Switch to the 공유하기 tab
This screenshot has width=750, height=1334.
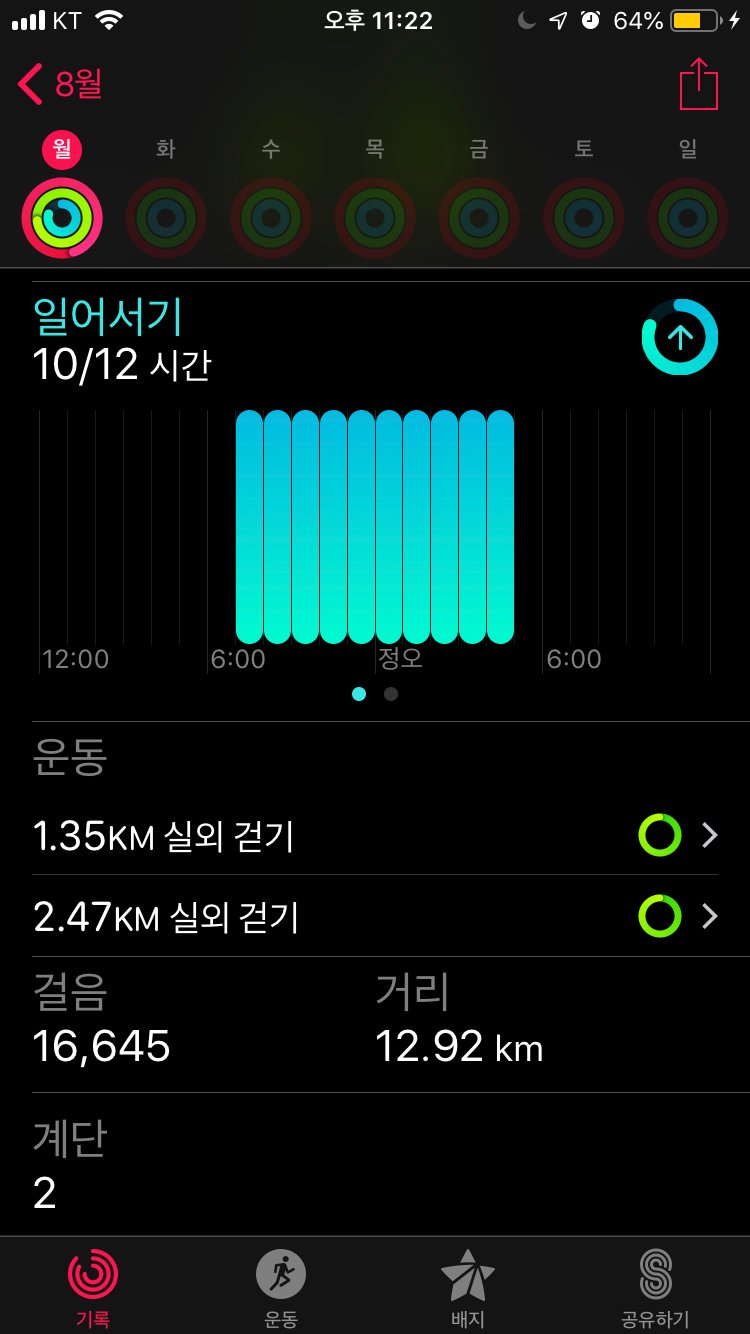pyautogui.click(x=655, y=1285)
